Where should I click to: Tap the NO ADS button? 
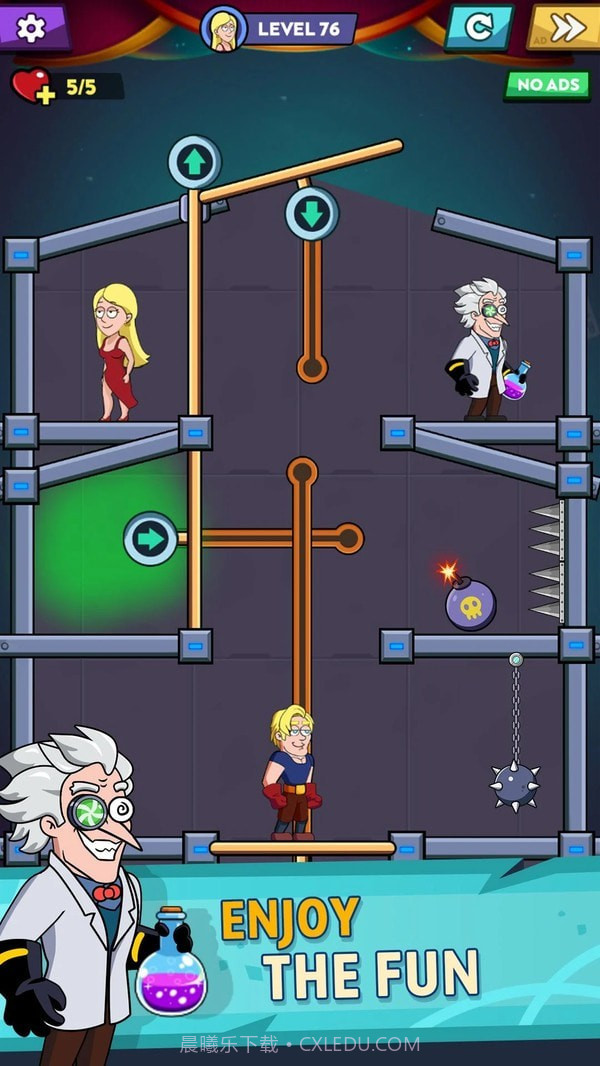click(x=548, y=85)
